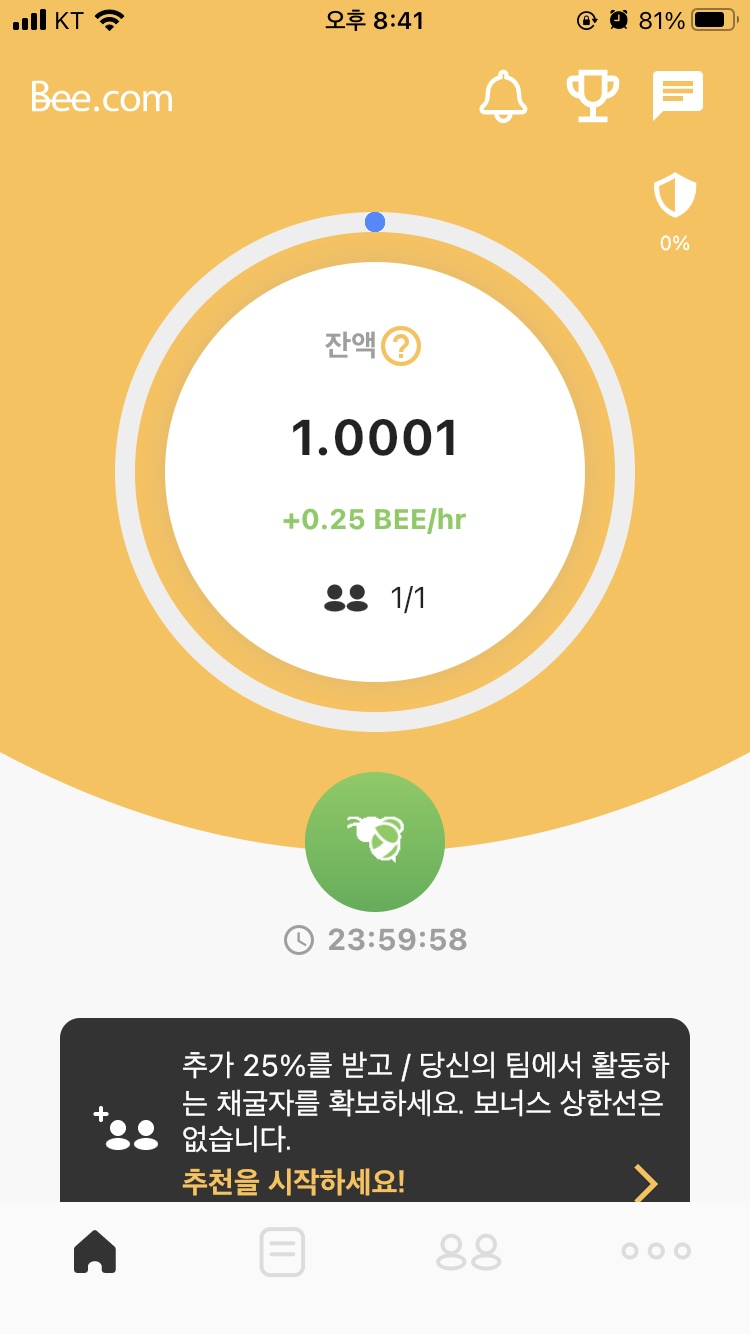
Task: Open the more options tab
Action: 656,1251
